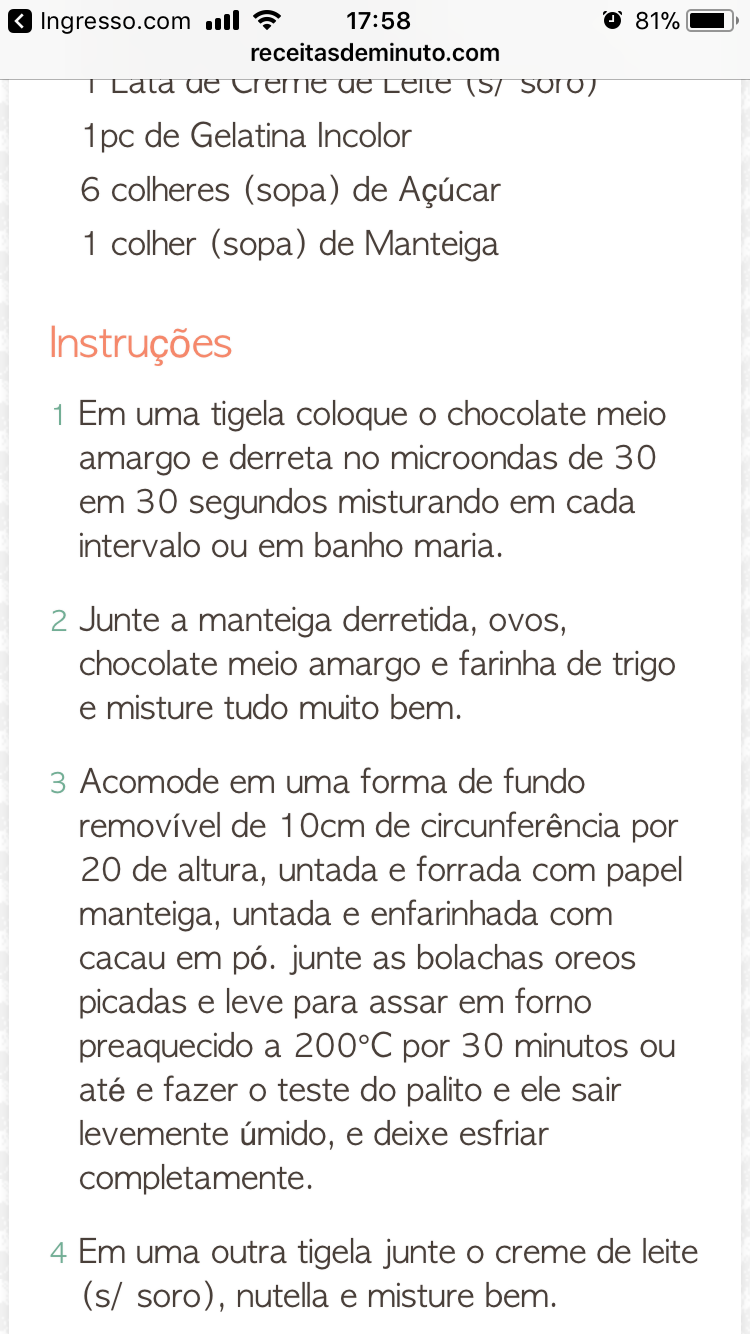Collapse the Instruções section heading
750x1334 pixels.
[x=140, y=343]
